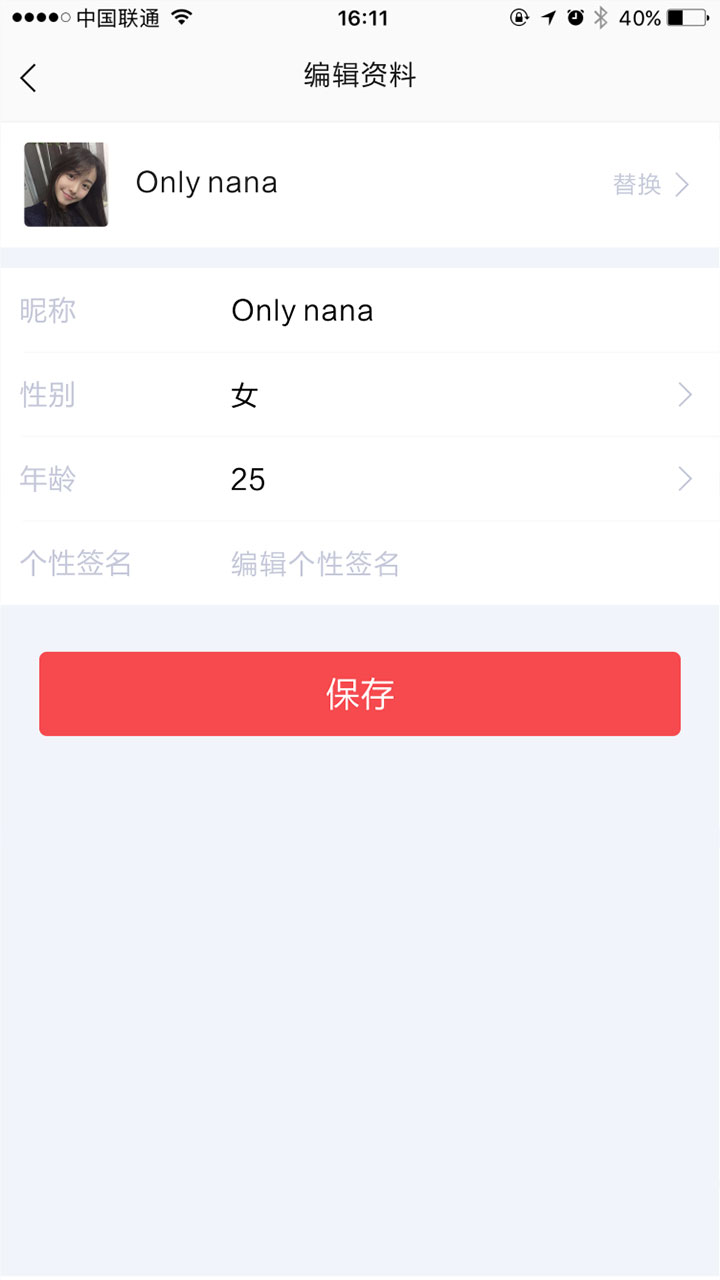Save changes with 保存 button

[x=360, y=694]
